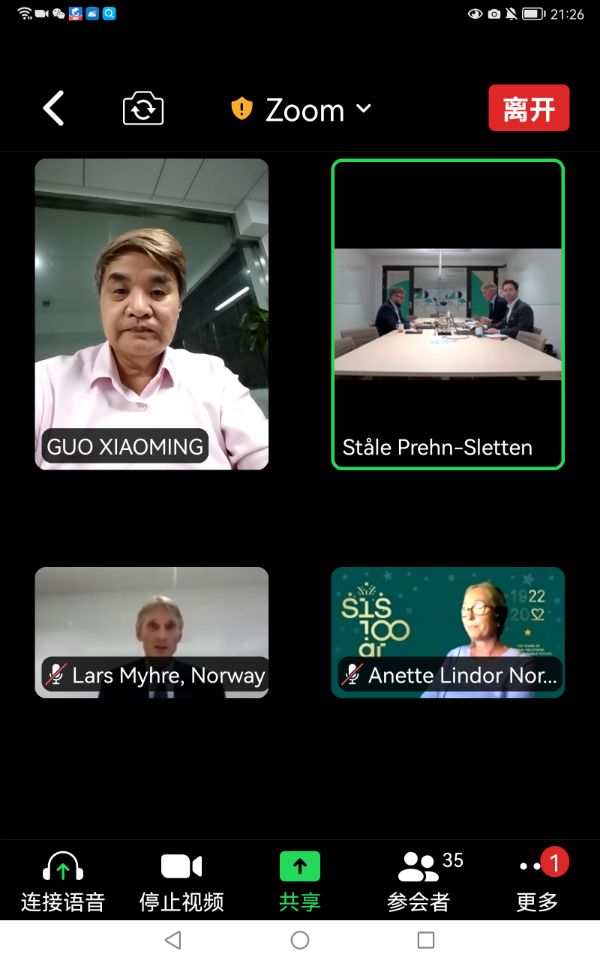Tap Lars Myhre, Norway video tile

(152, 632)
